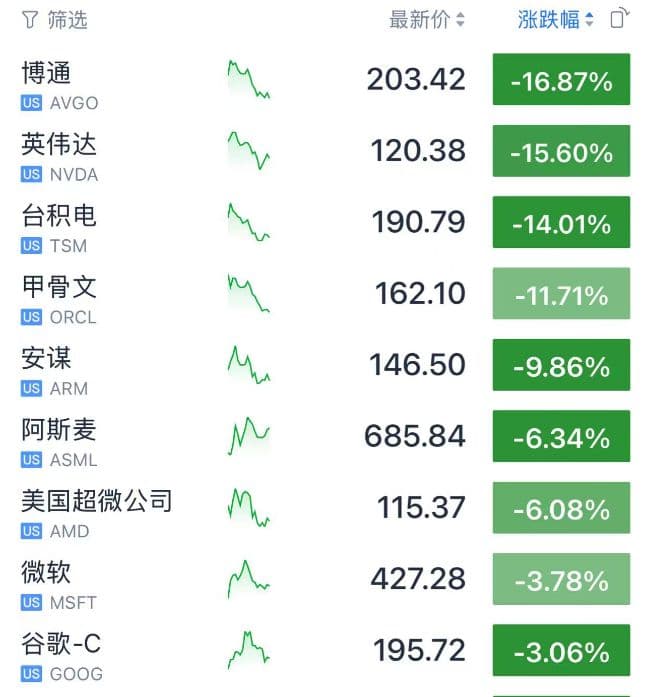
Task: Sort the list by 涨跌幅
Action: pos(556,20)
